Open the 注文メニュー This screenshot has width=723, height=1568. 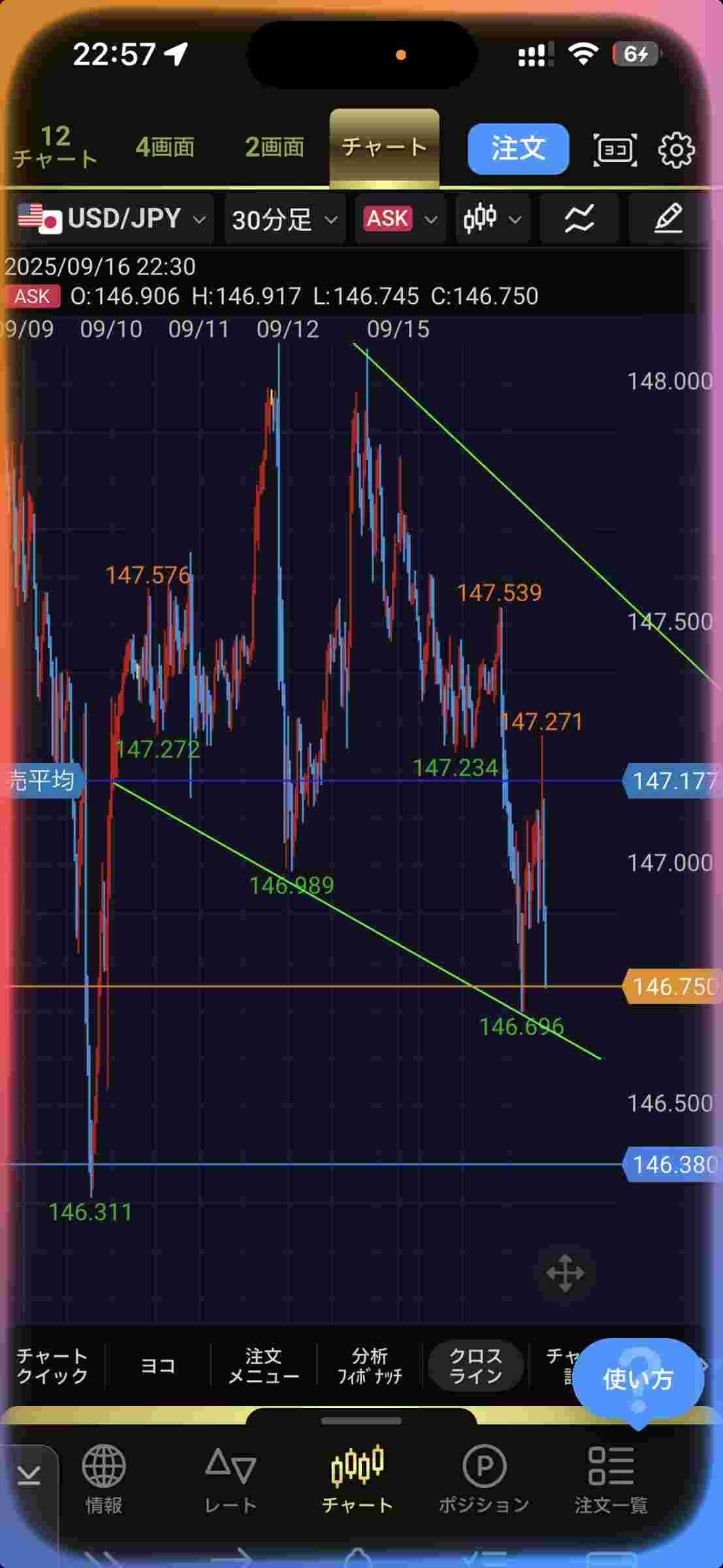263,1367
